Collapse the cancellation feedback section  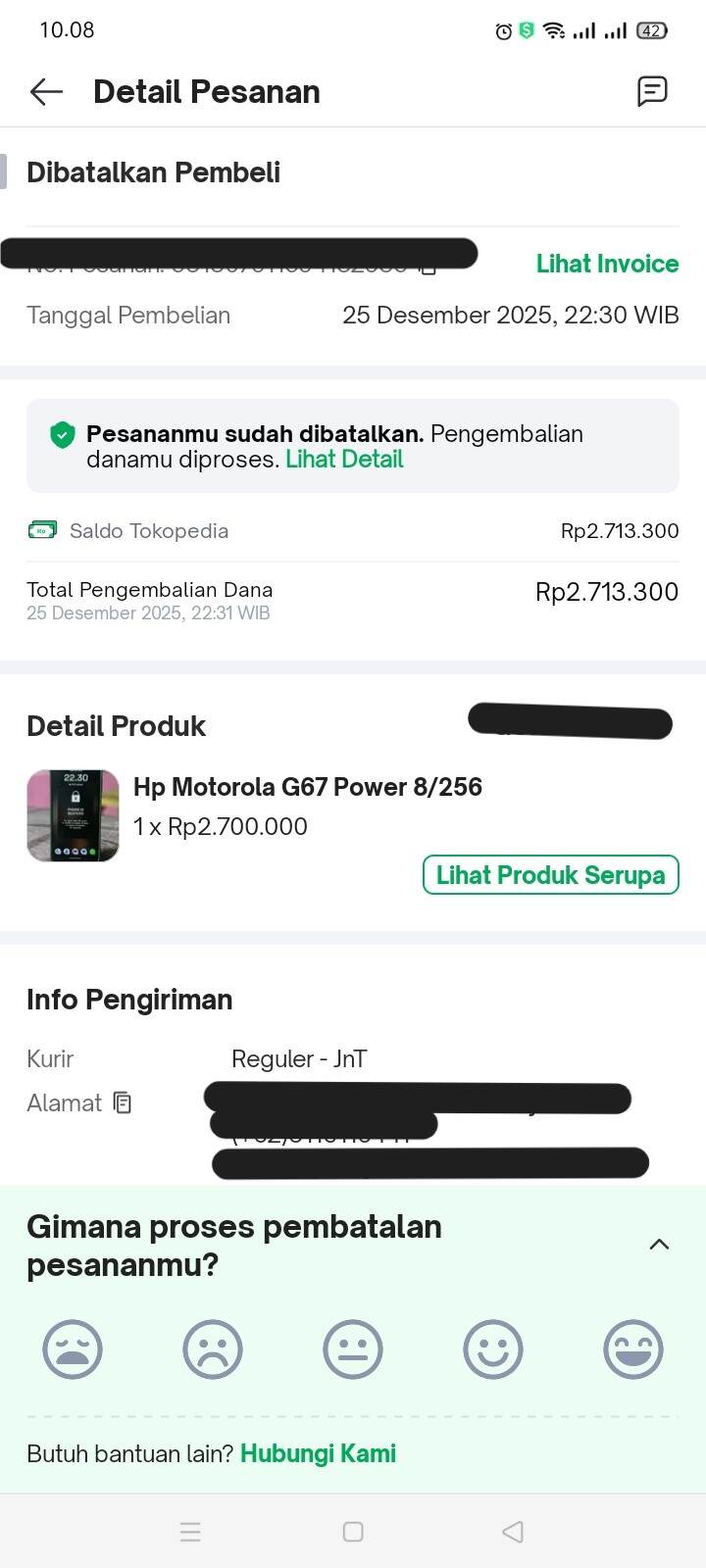pyautogui.click(x=659, y=1245)
